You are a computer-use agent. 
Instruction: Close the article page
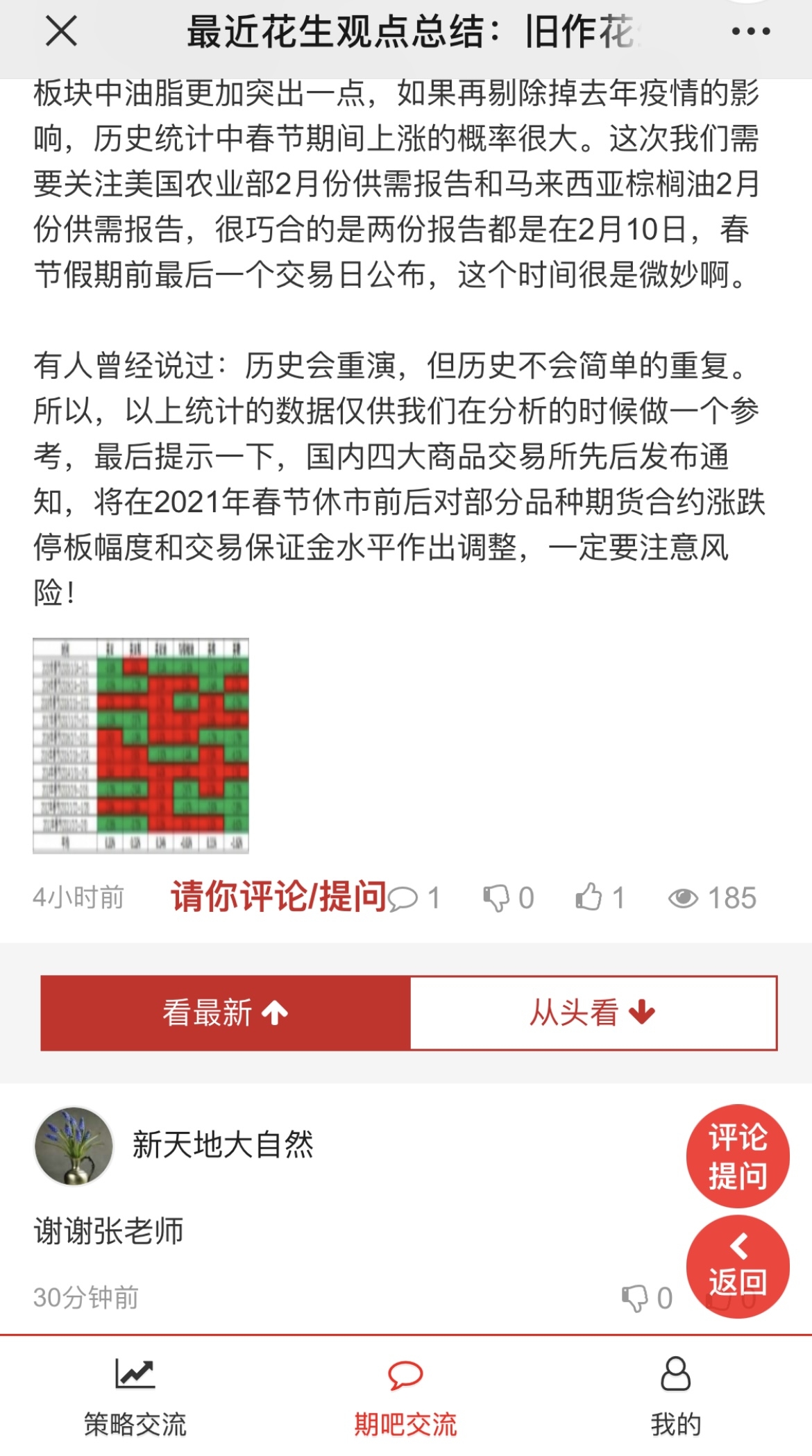pyautogui.click(x=61, y=32)
